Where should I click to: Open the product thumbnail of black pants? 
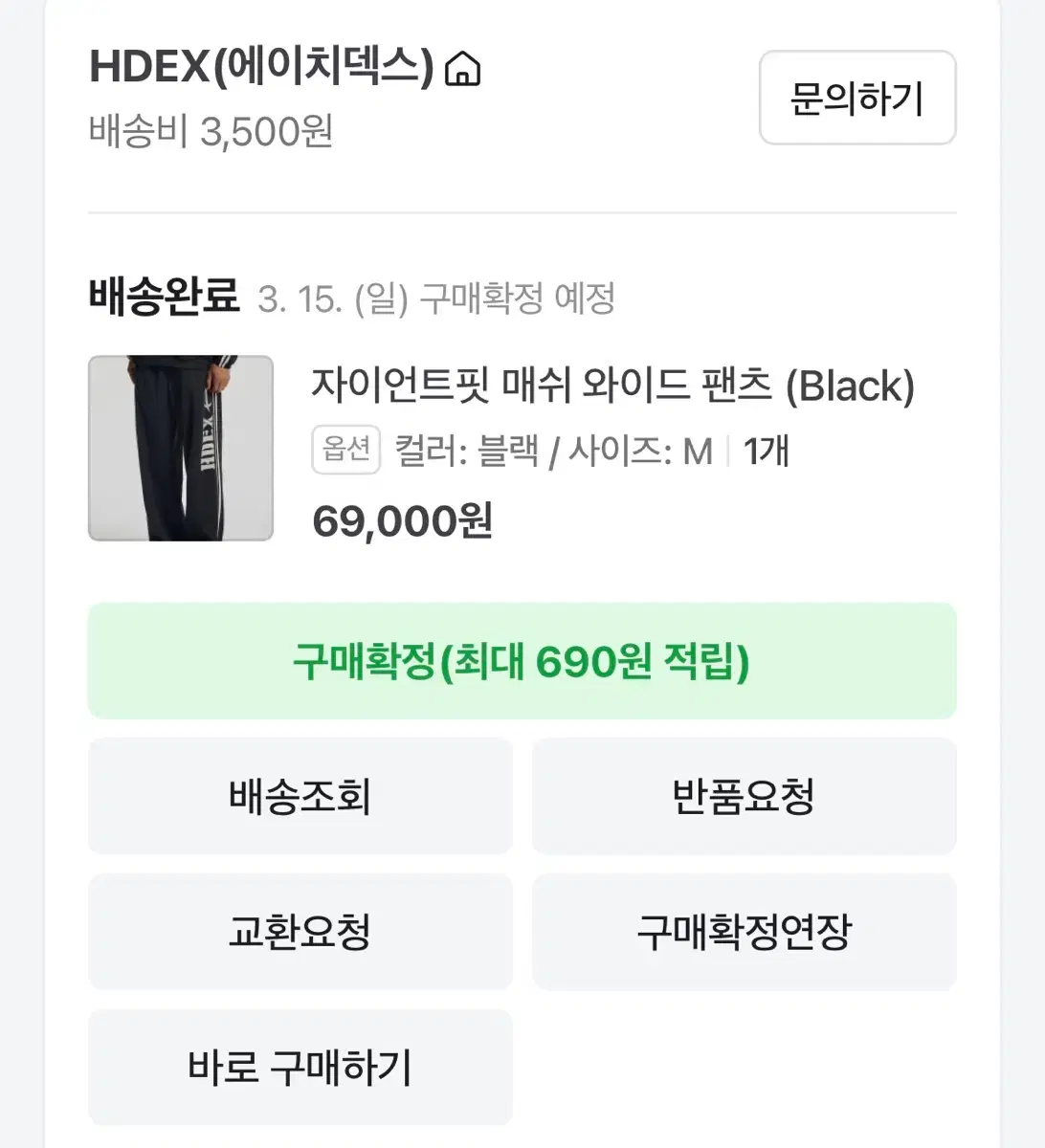tap(180, 450)
